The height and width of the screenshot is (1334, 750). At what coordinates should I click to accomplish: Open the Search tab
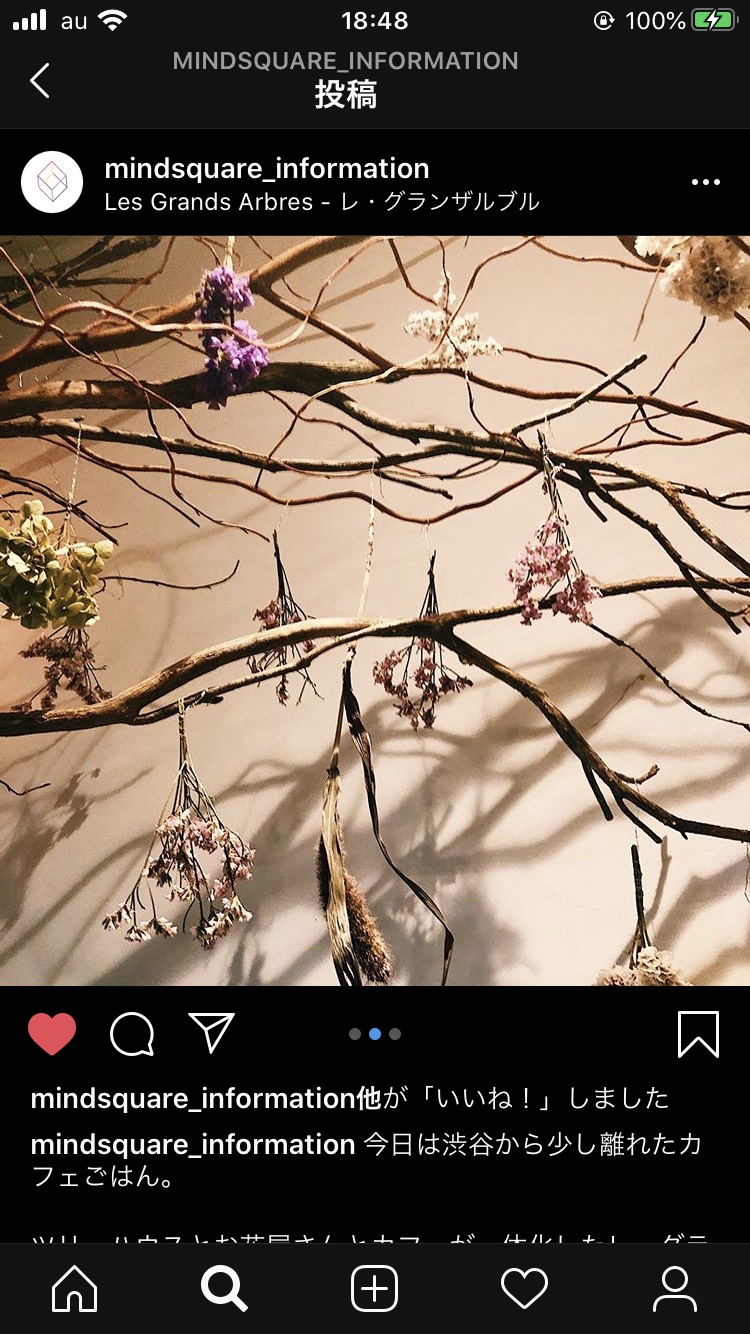pos(225,1289)
